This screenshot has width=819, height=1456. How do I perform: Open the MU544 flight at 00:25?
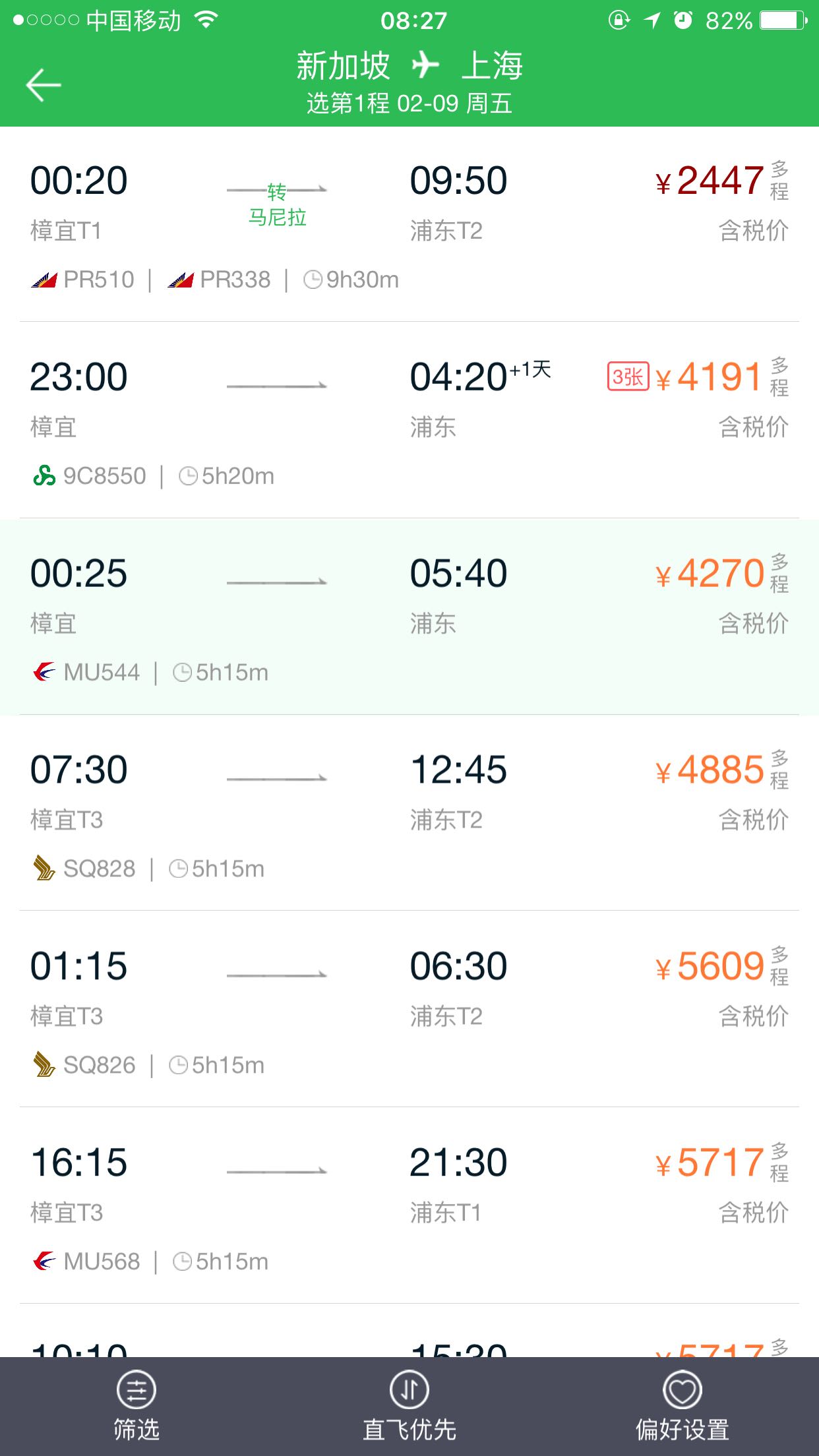409,617
